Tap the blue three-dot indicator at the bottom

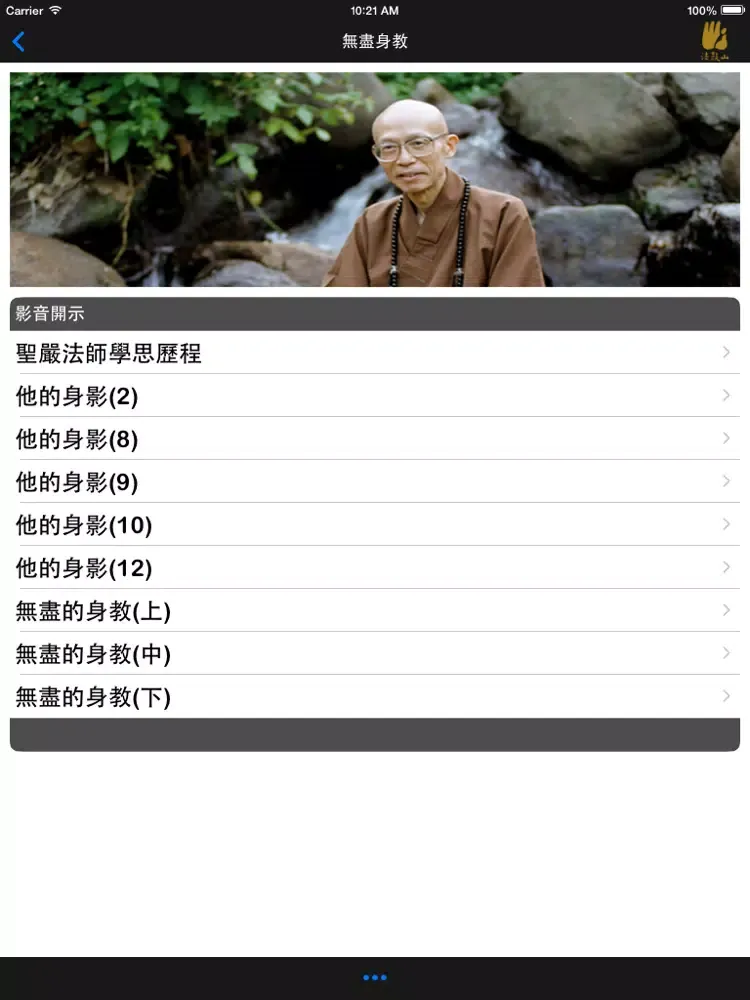[x=375, y=977]
